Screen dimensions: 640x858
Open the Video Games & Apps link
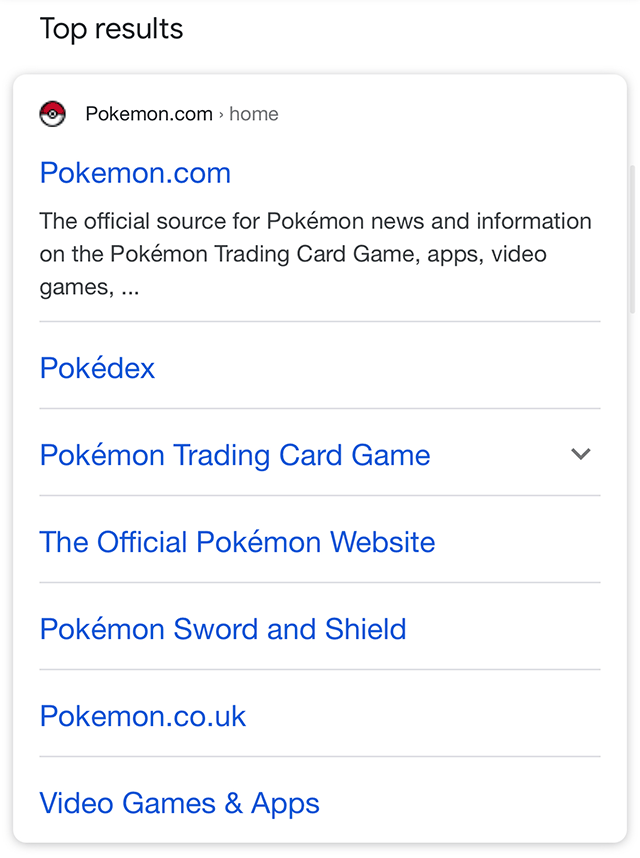(180, 803)
